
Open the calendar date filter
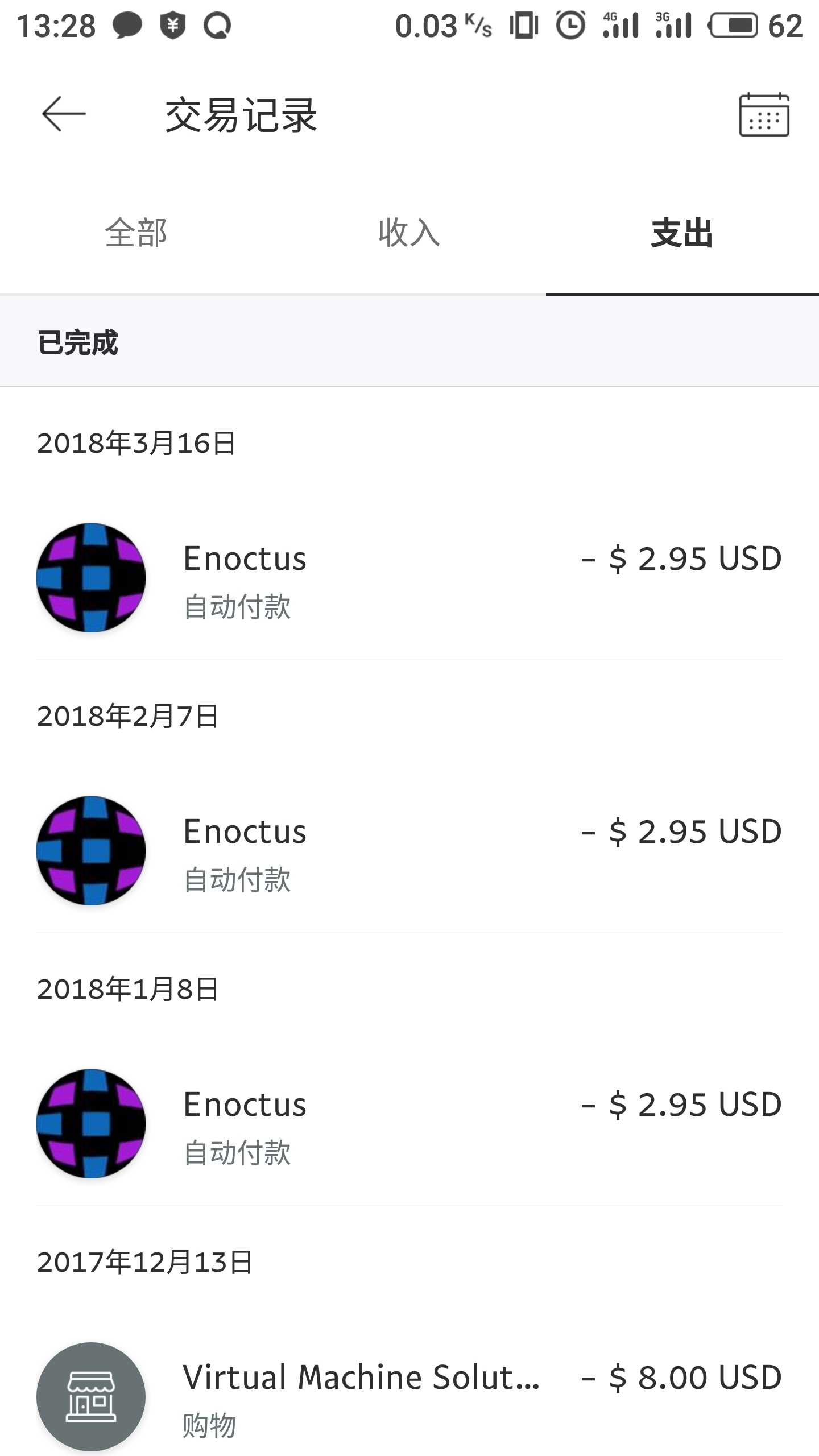(764, 114)
